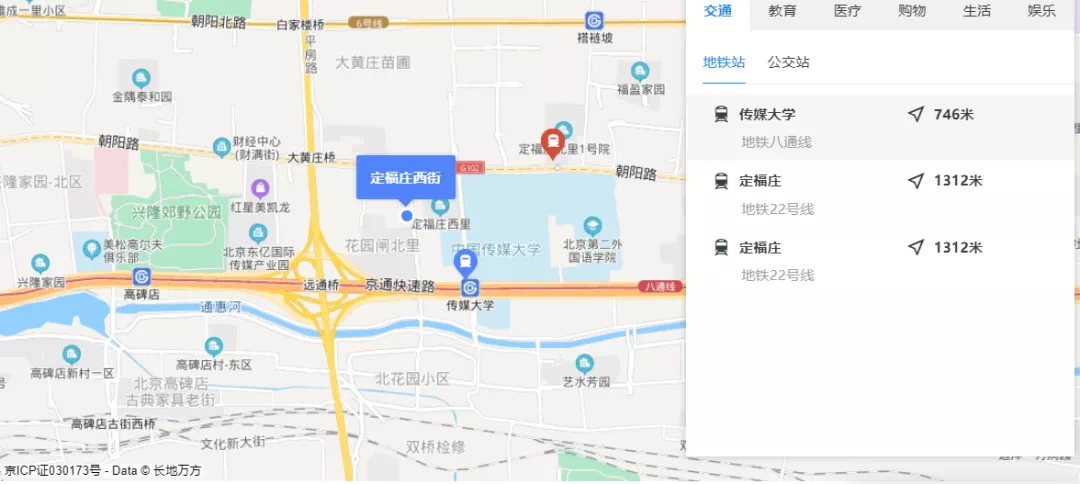Select the 购物 category tab

pos(912,12)
